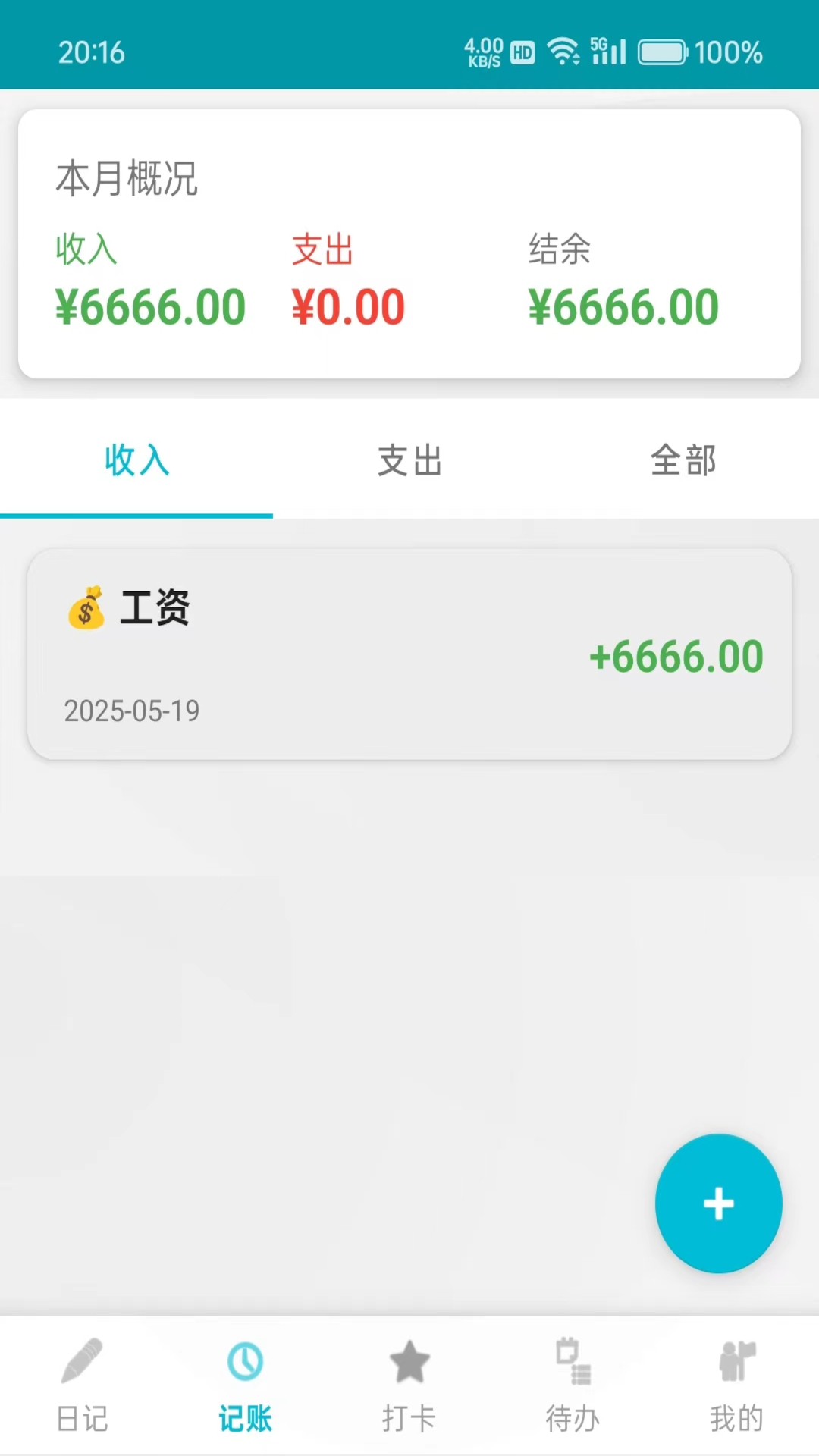Screen dimensions: 819x1456
Task: Switch to the 支出 expense tab
Action: pyautogui.click(x=409, y=460)
